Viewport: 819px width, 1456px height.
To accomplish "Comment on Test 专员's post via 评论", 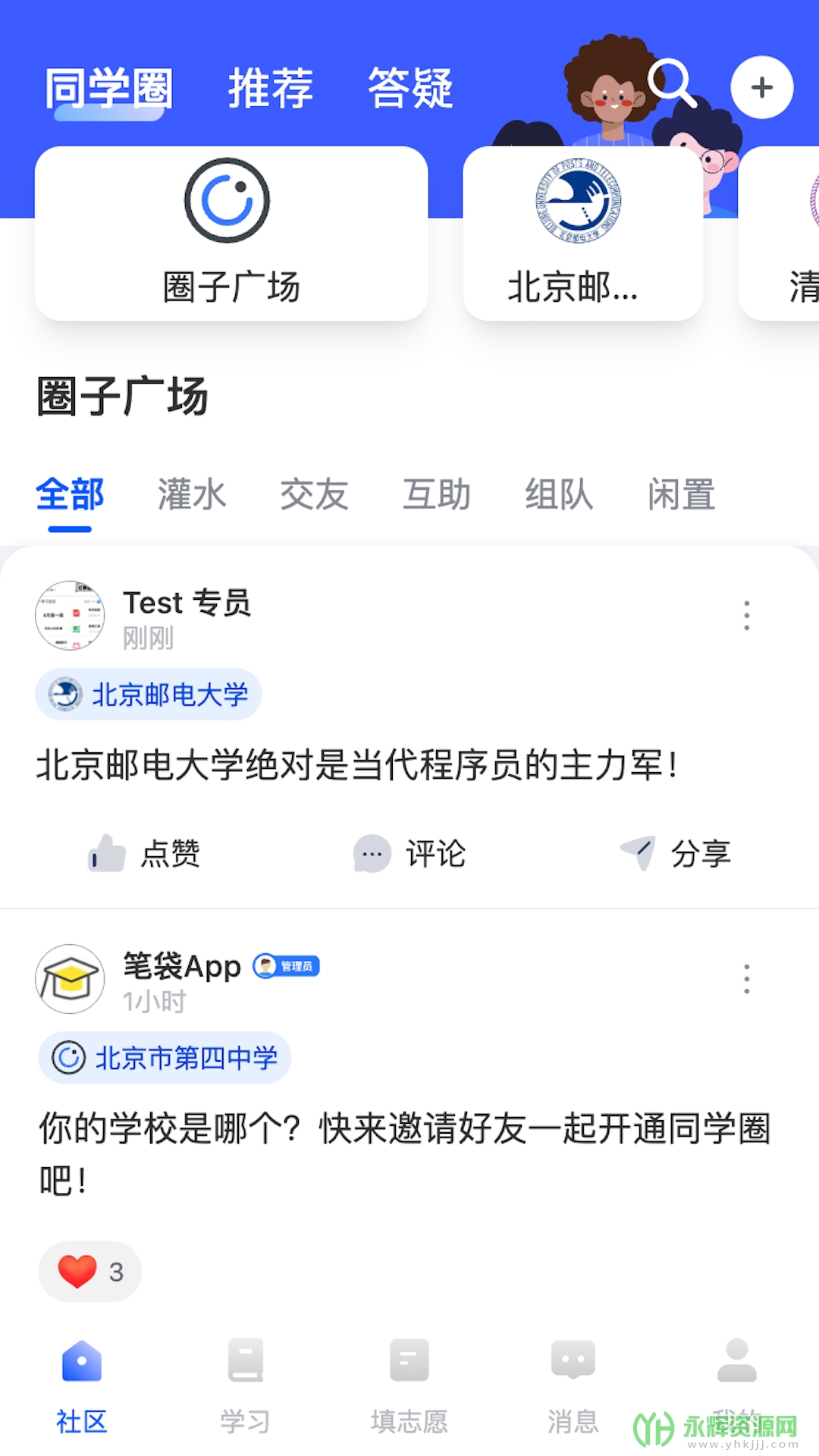I will 409,854.
